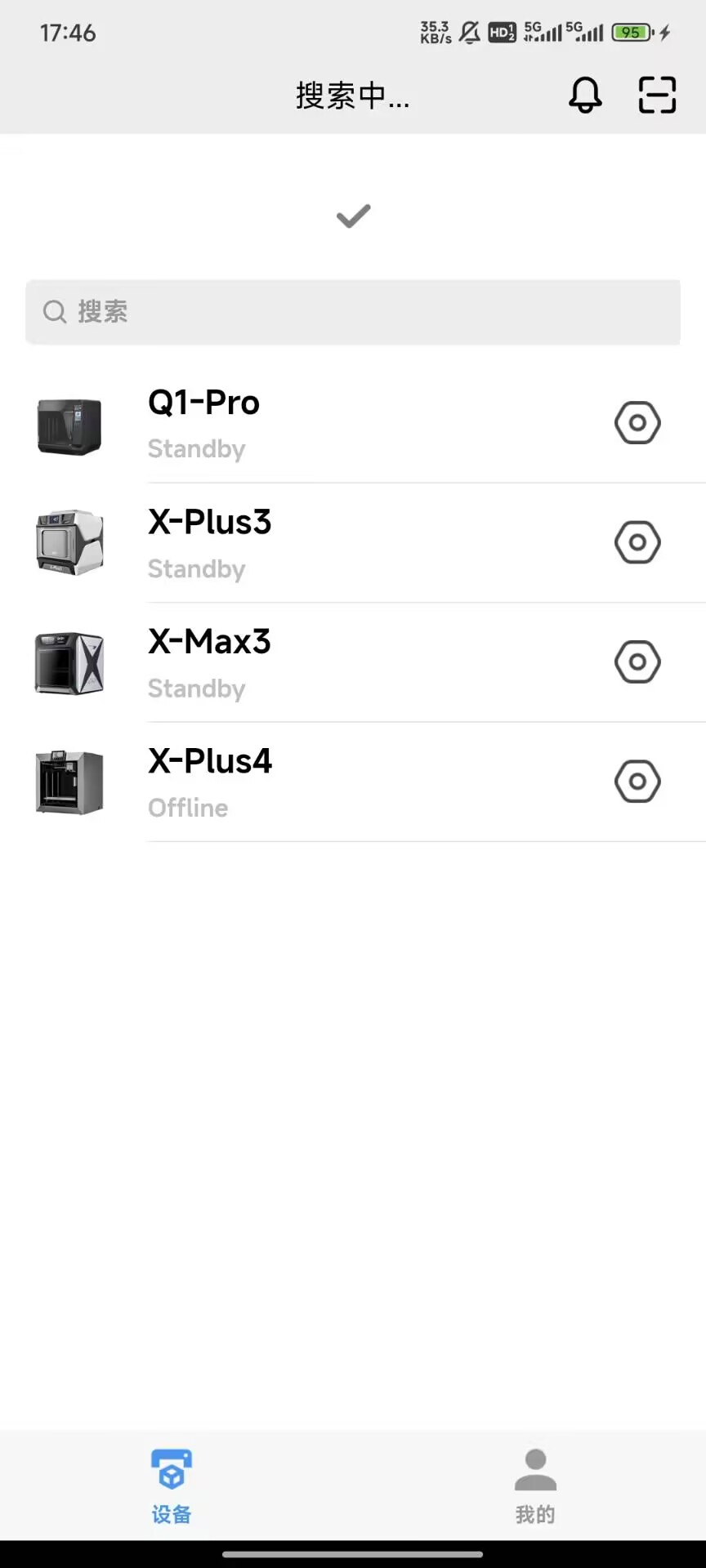Tap the 搜索 search field
The height and width of the screenshot is (1568, 706).
pyautogui.click(x=353, y=312)
